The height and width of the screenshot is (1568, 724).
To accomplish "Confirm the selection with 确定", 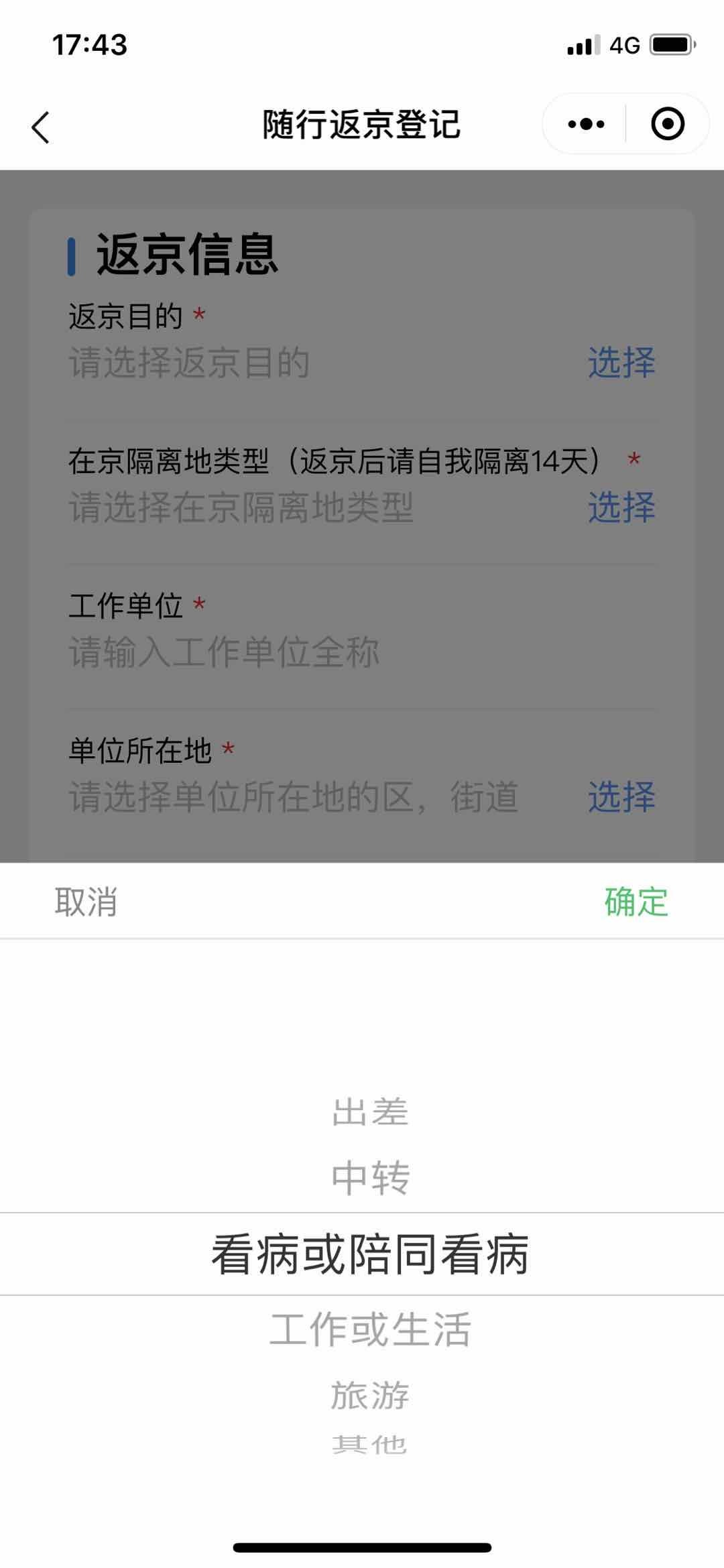I will (x=636, y=902).
